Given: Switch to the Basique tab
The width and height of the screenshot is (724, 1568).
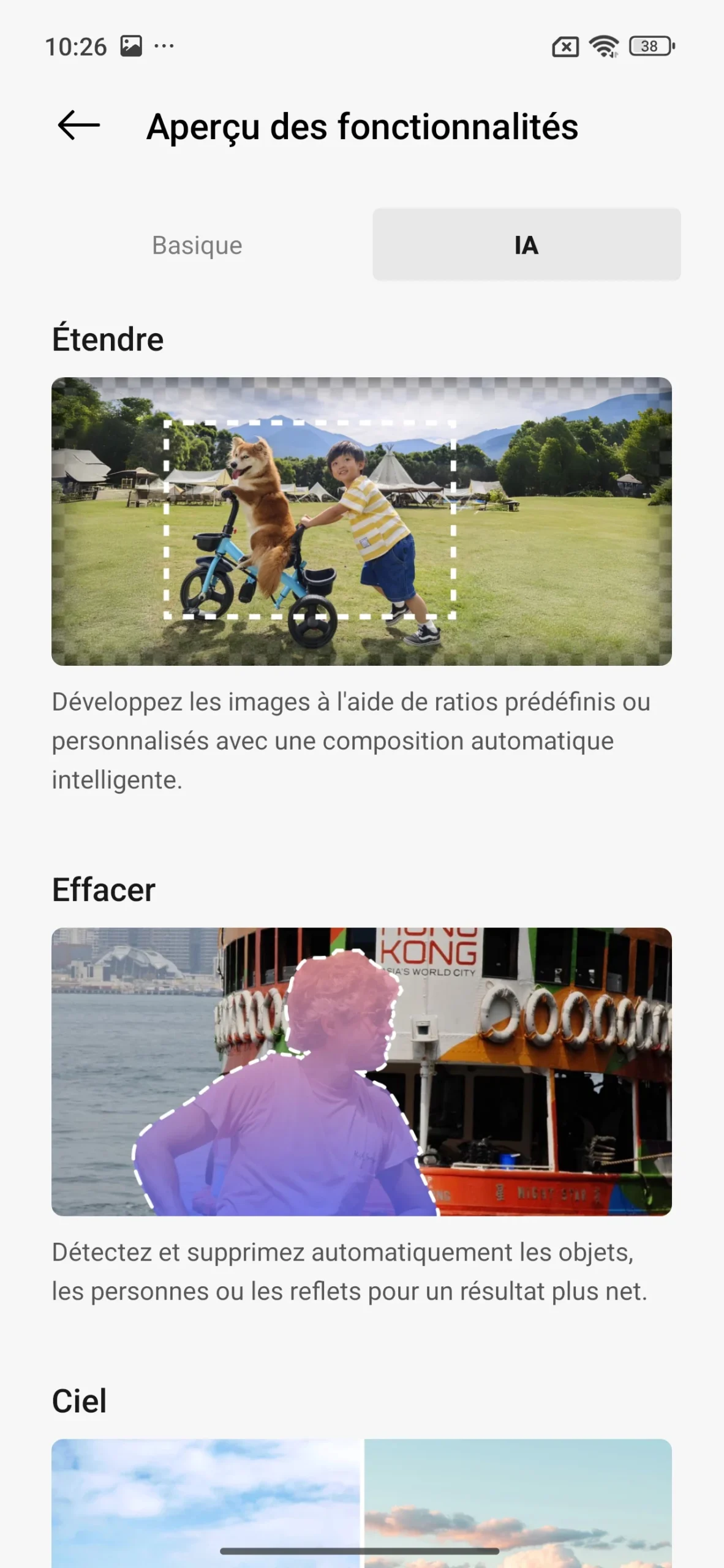Looking at the screenshot, I should [x=197, y=245].
